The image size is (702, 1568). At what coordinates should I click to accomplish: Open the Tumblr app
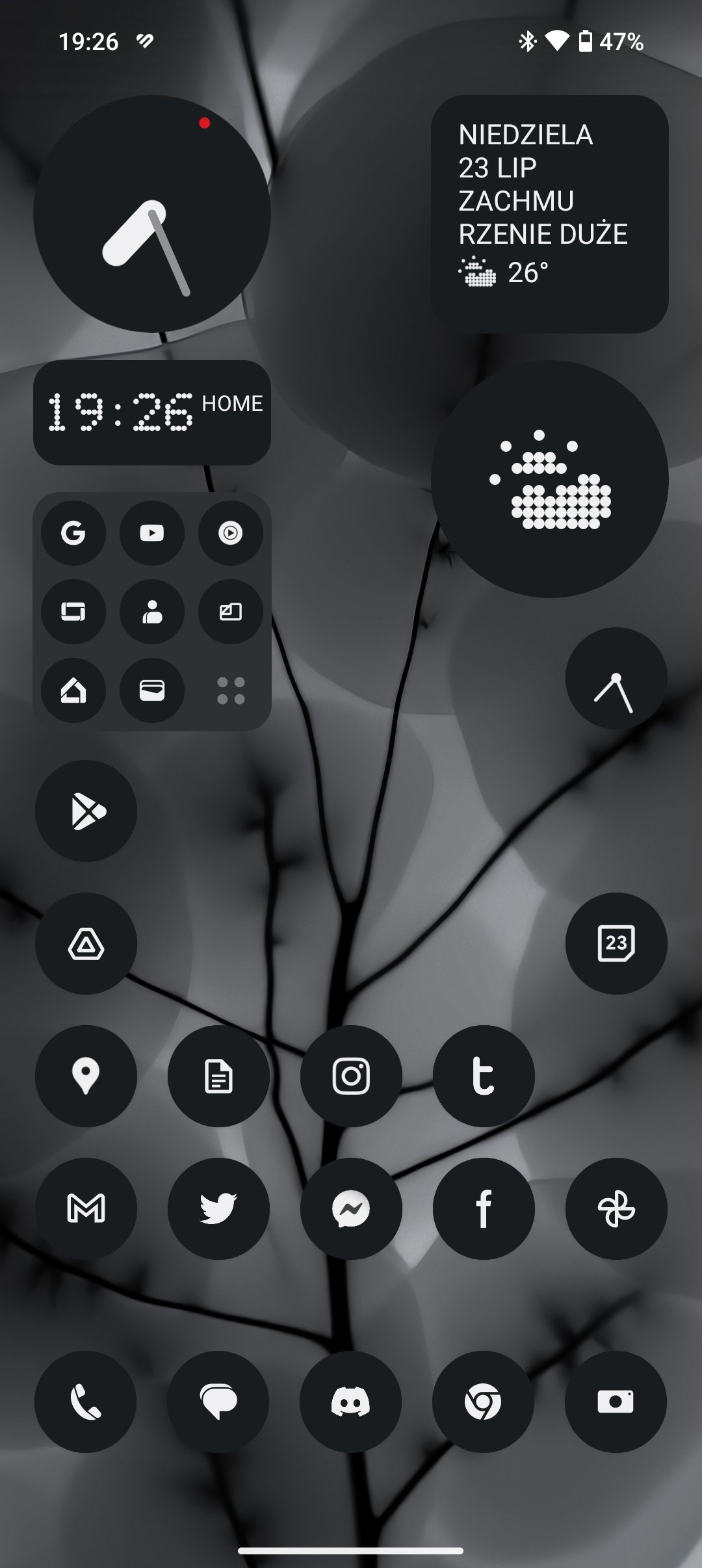click(484, 1077)
